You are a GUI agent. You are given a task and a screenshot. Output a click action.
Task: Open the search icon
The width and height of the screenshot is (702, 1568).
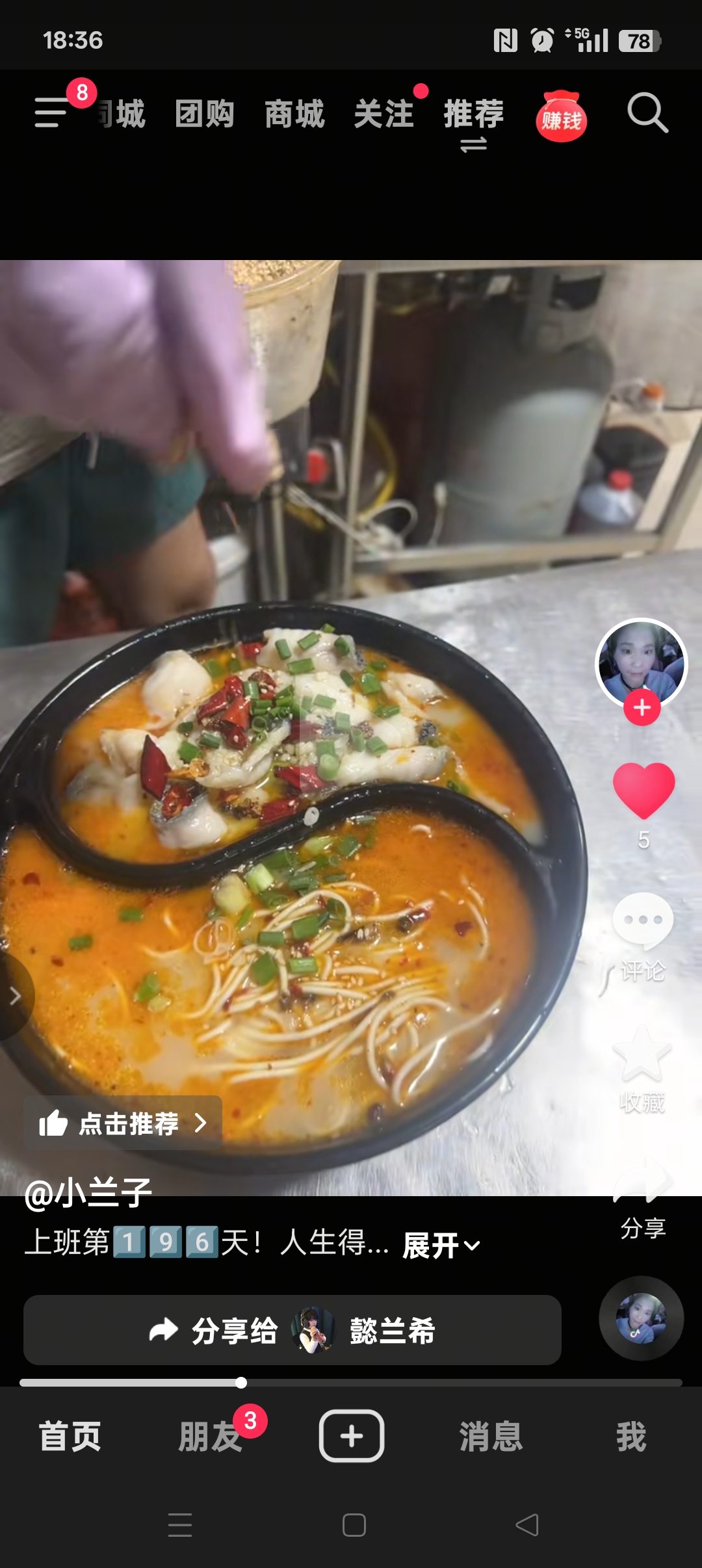coord(647,113)
